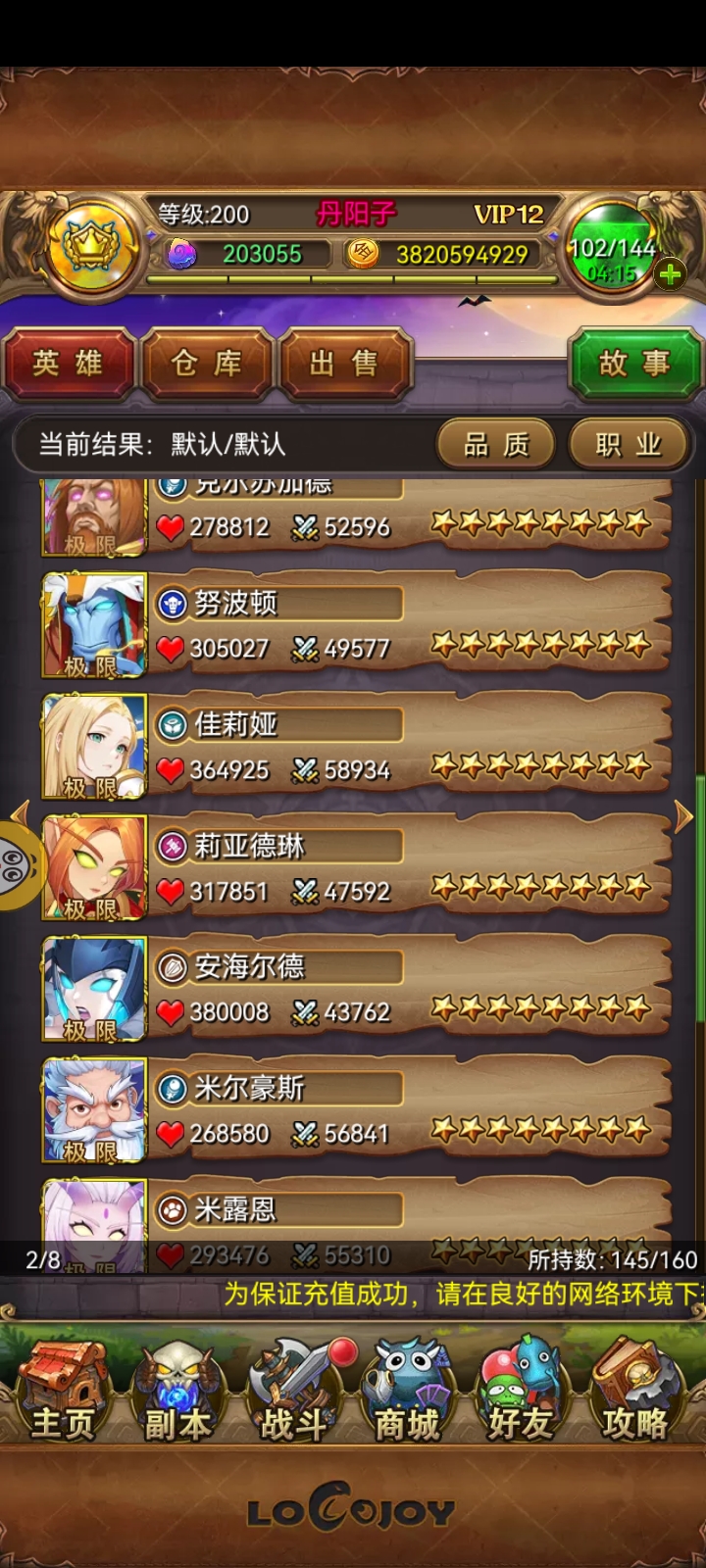Go to next page with right arrow
Image resolution: width=706 pixels, height=1568 pixels.
pos(683,816)
